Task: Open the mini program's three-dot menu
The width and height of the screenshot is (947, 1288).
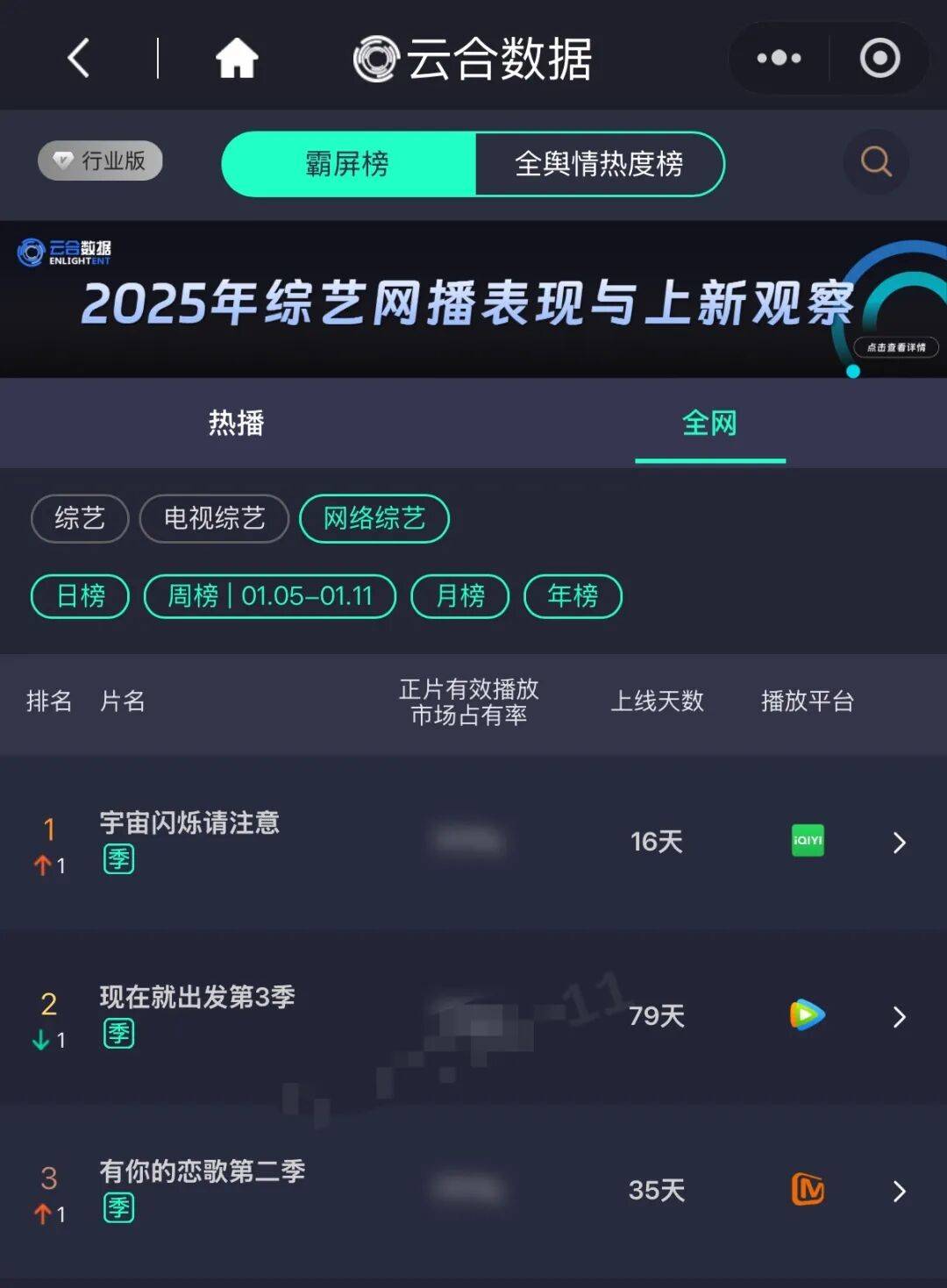Action: [779, 59]
